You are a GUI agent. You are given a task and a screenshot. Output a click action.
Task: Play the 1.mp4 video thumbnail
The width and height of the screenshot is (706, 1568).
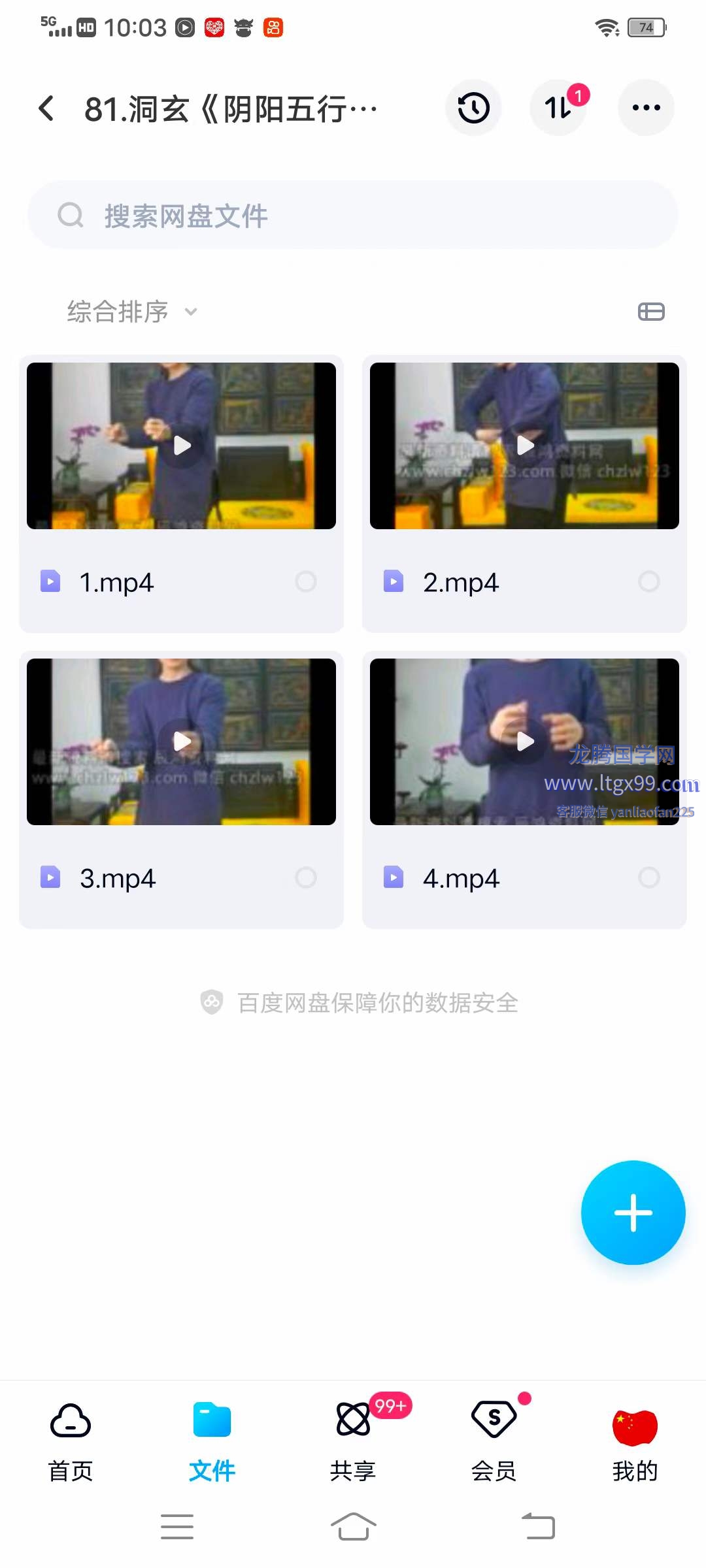pos(182,446)
